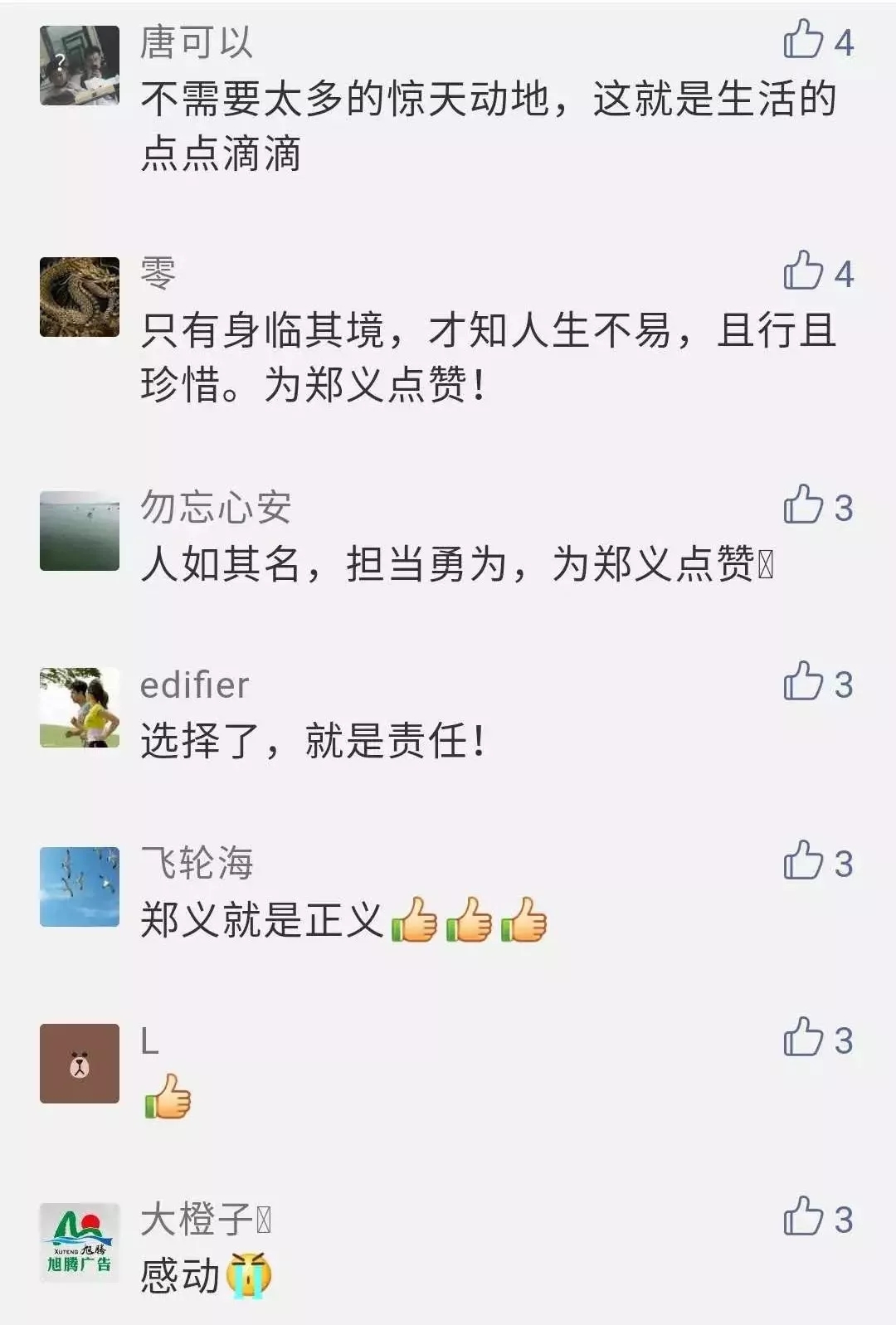Like the comment by 唐可以
896x1325 pixels.
point(803,40)
